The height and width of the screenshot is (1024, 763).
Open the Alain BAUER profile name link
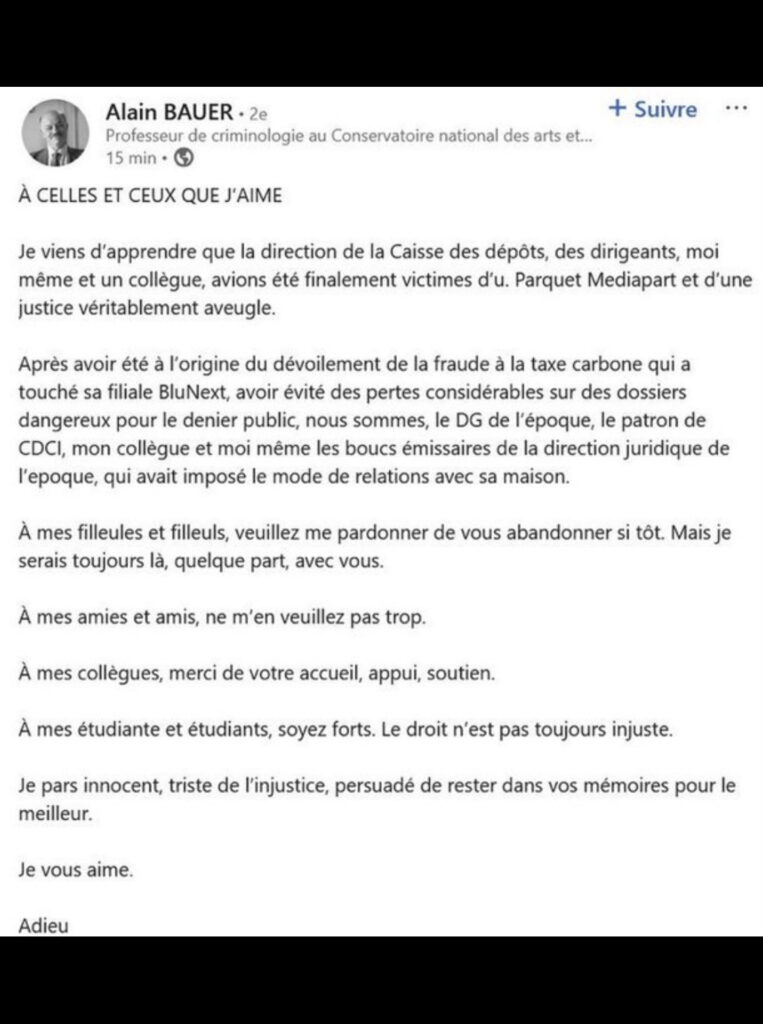(166, 112)
